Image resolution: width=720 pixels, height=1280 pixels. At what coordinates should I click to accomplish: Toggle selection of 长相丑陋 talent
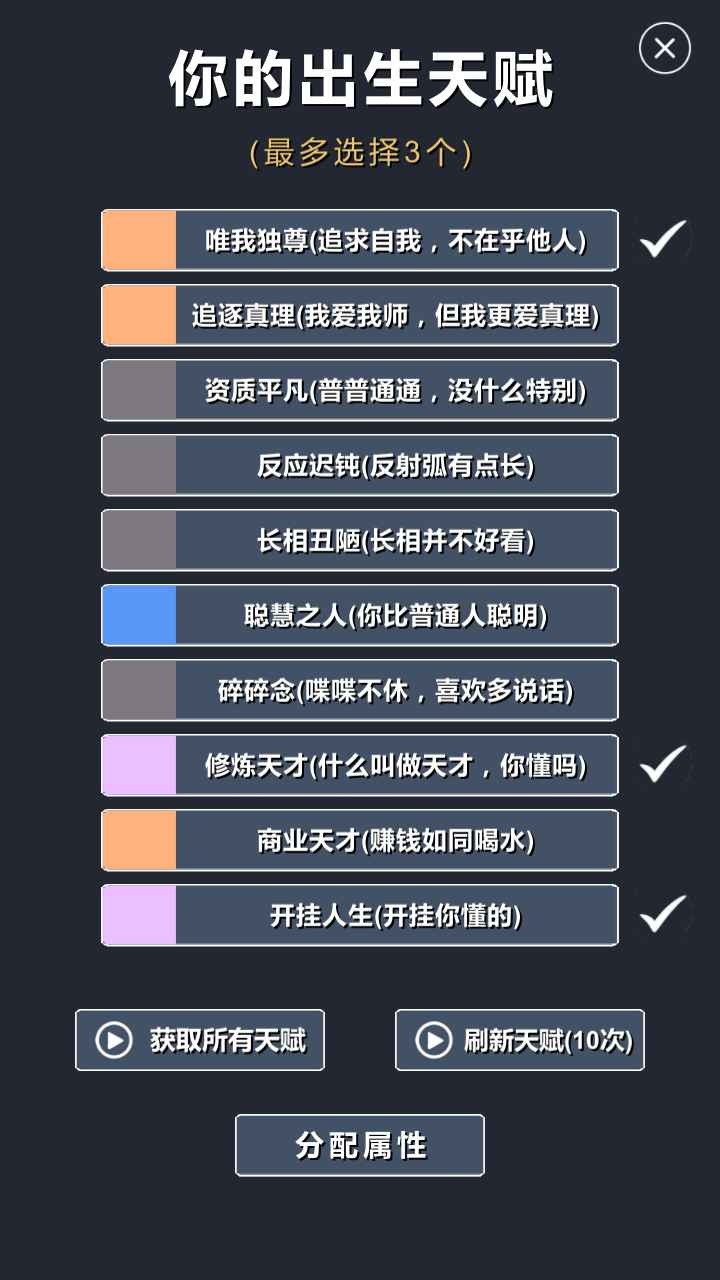tap(358, 540)
